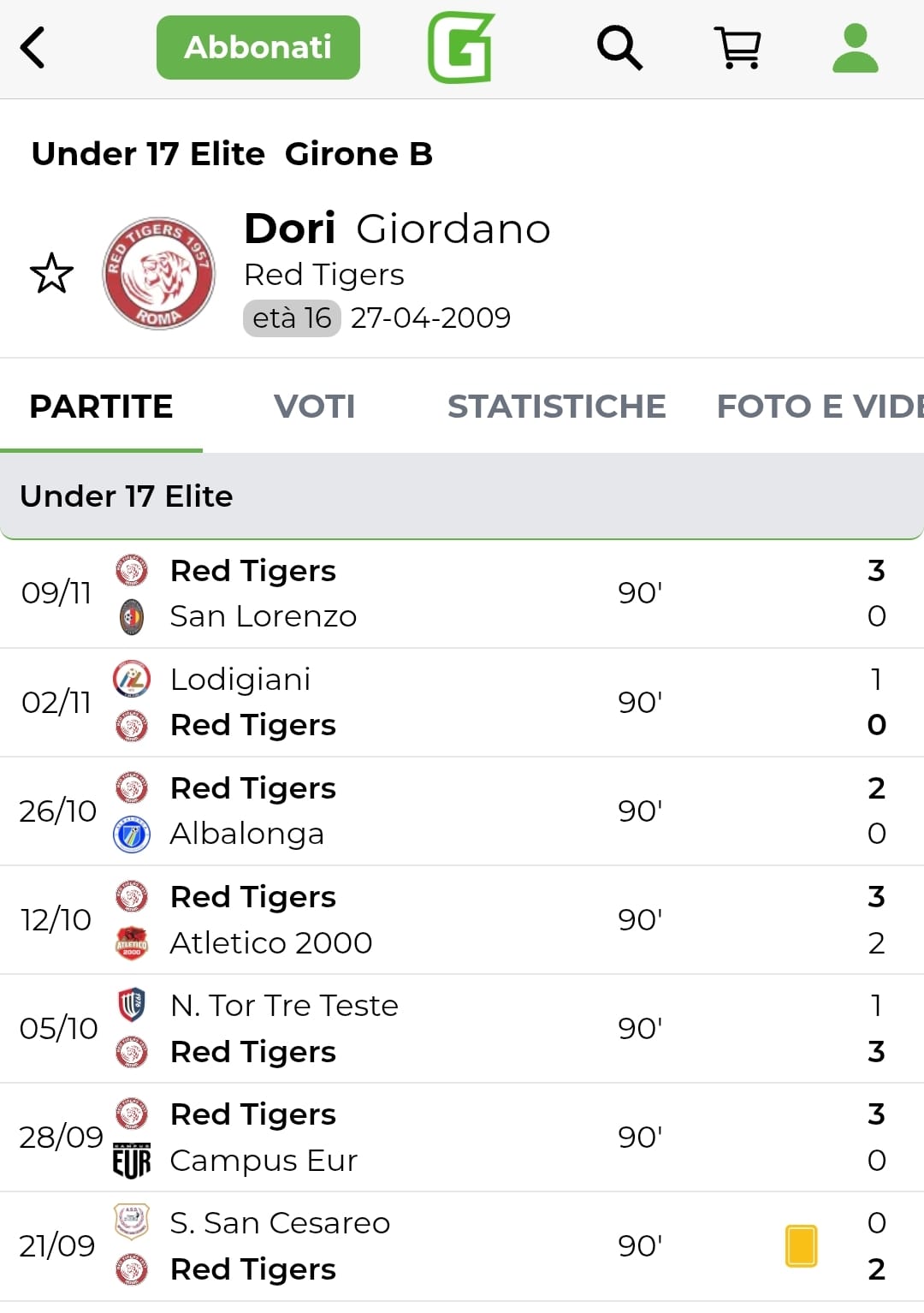Open the search magnifier
This screenshot has height=1313, width=924.
(619, 48)
